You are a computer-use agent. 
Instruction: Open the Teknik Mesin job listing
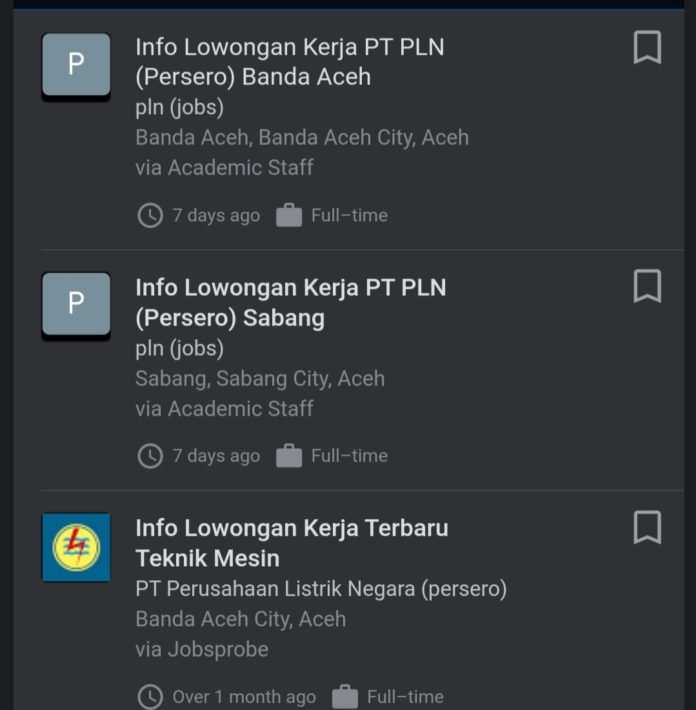[x=292, y=542]
